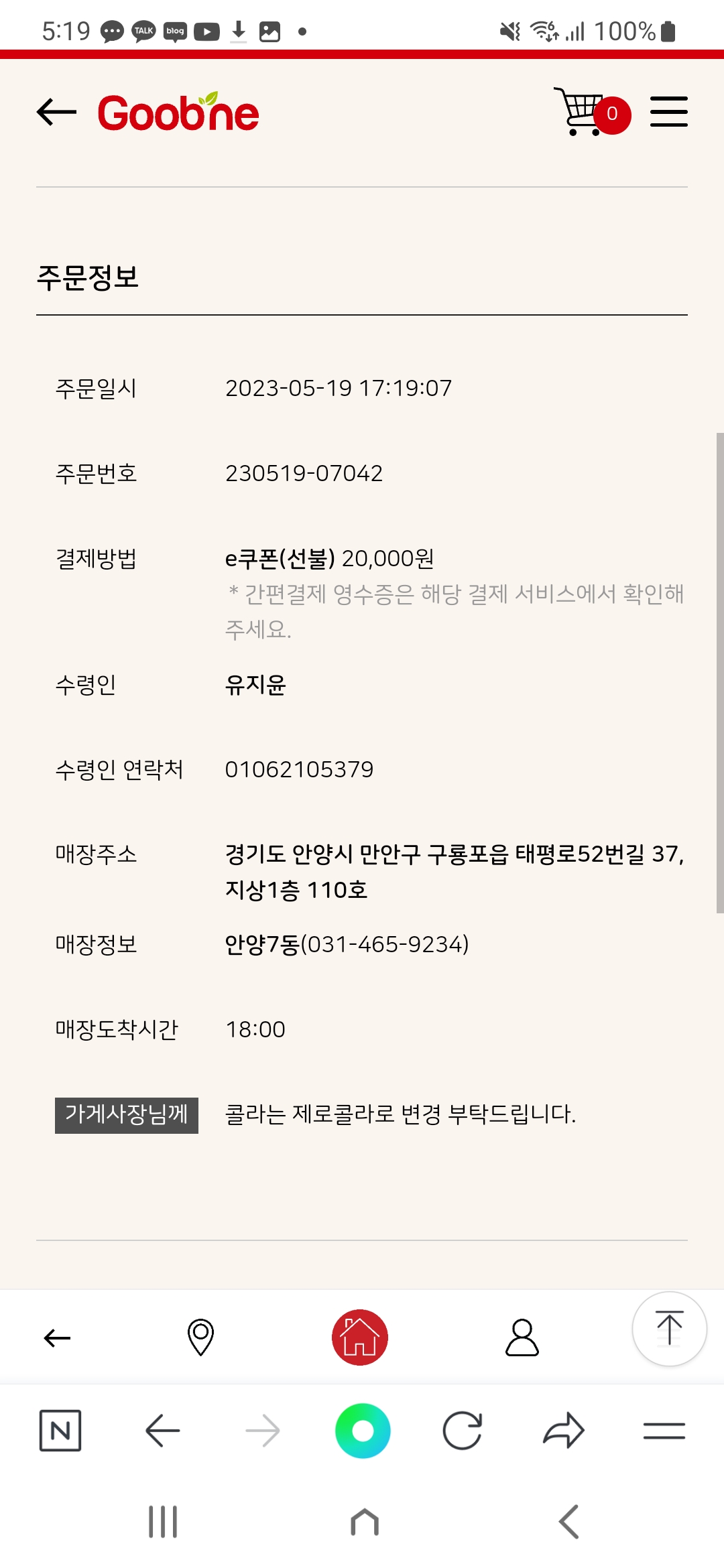The width and height of the screenshot is (724, 1568).
Task: Go back in the browser toolbar
Action: [x=162, y=1431]
